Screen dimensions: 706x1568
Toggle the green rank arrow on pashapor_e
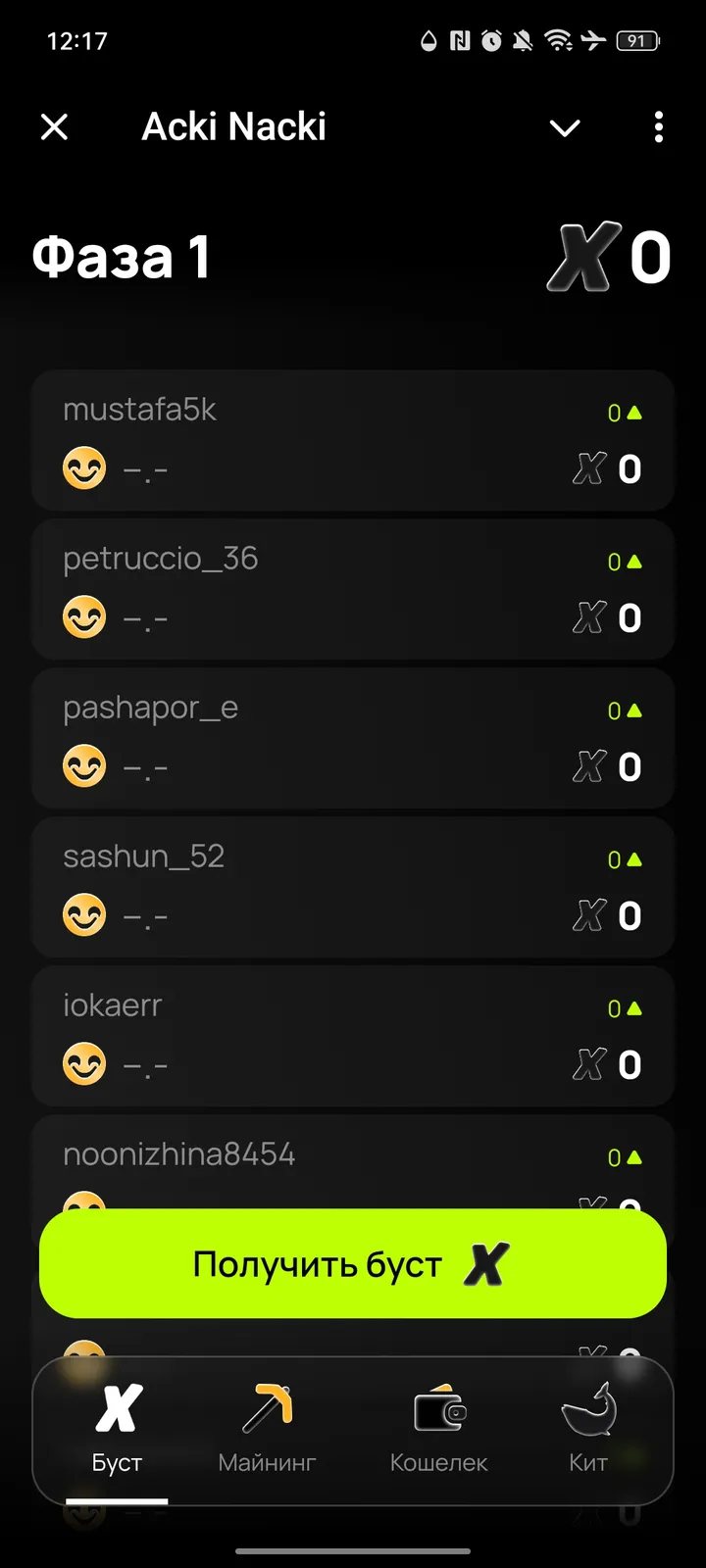tap(636, 710)
